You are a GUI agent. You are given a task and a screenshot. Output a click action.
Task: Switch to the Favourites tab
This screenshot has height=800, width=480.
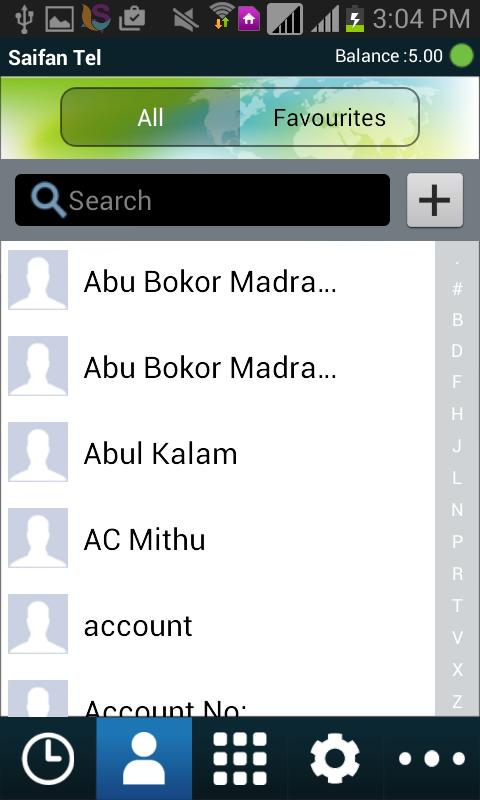330,118
